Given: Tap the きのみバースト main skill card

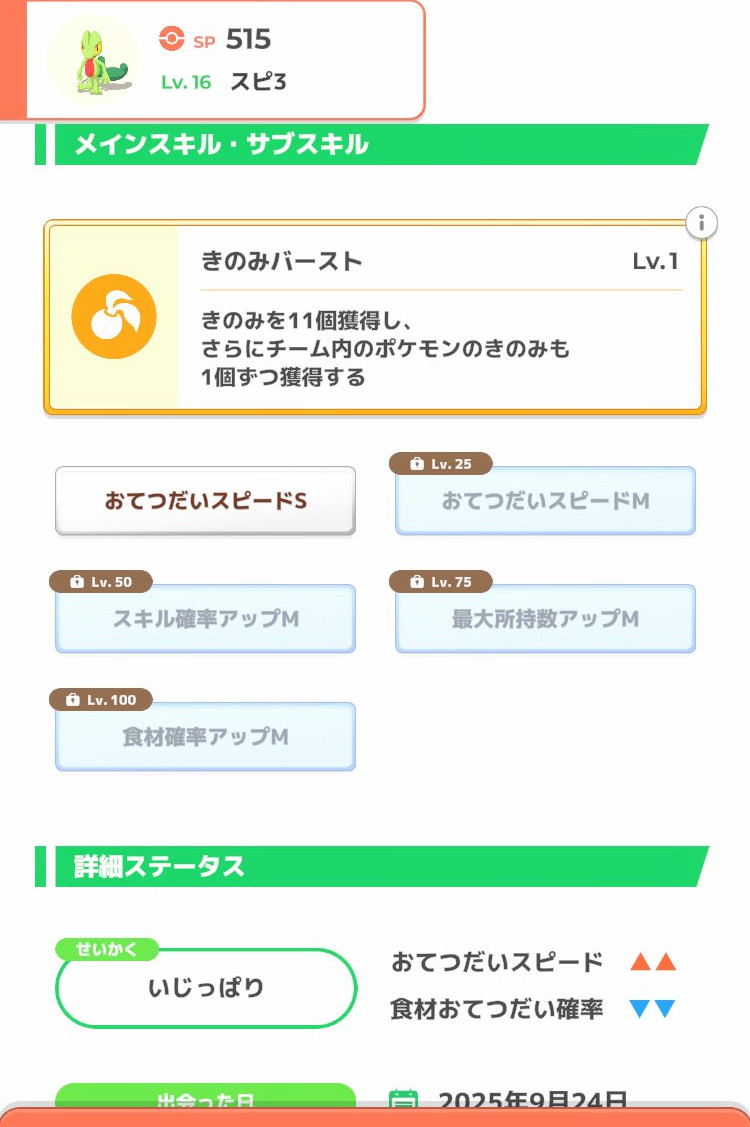Looking at the screenshot, I should tap(375, 318).
